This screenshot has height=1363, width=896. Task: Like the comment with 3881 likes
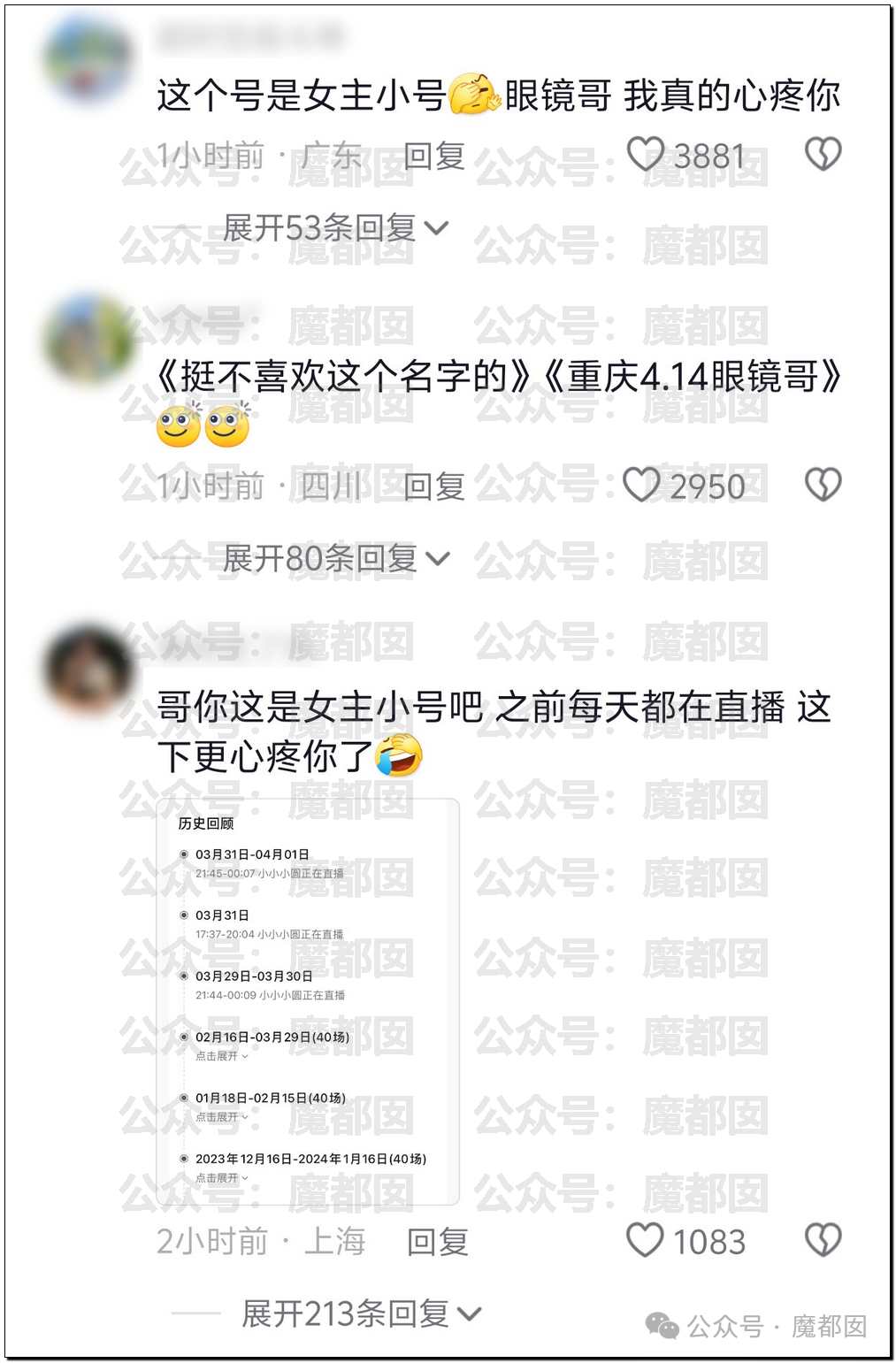[646, 155]
